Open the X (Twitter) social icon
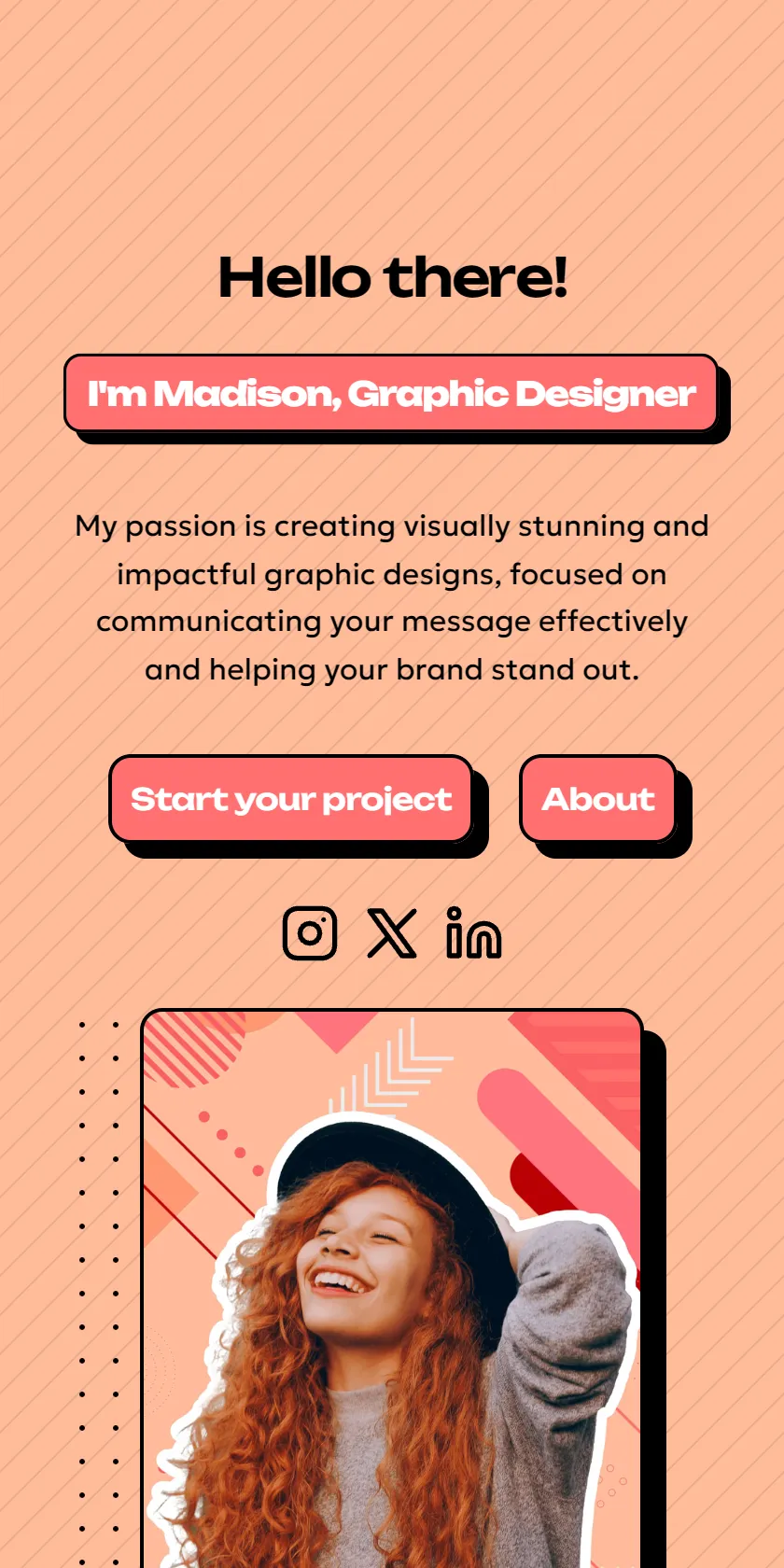 click(x=392, y=933)
